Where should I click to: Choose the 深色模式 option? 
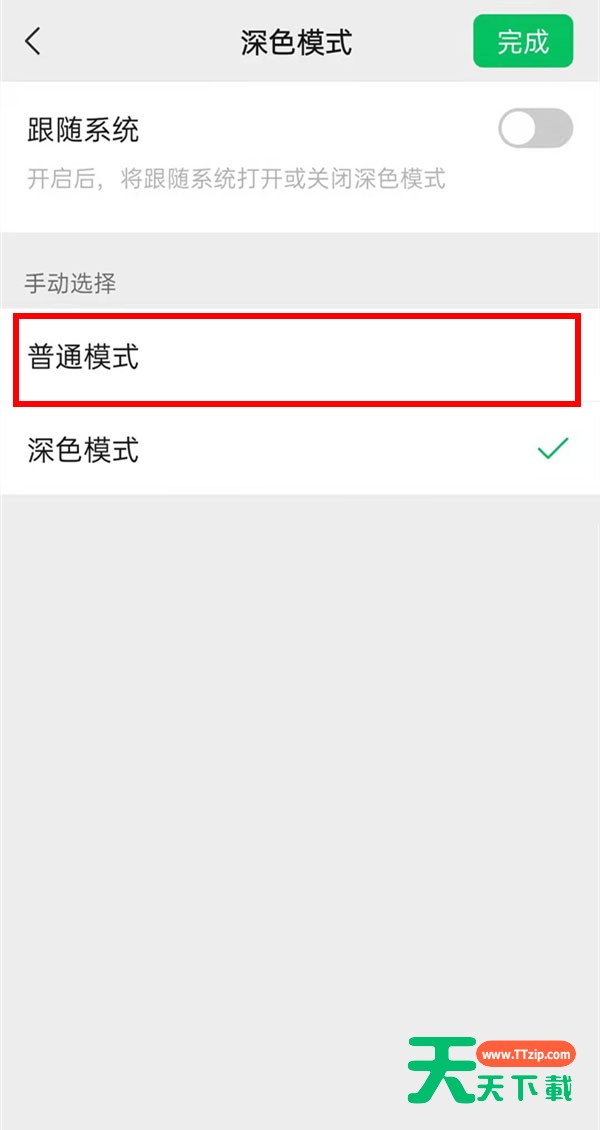click(296, 450)
